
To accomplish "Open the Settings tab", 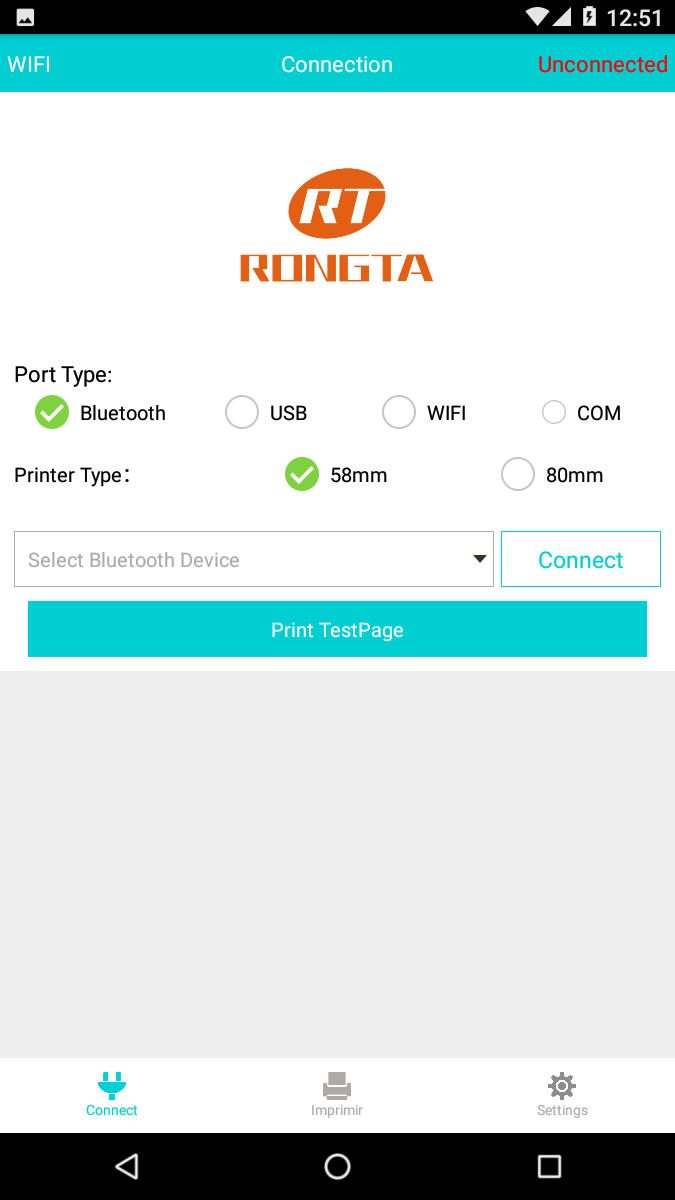I will (562, 1094).
